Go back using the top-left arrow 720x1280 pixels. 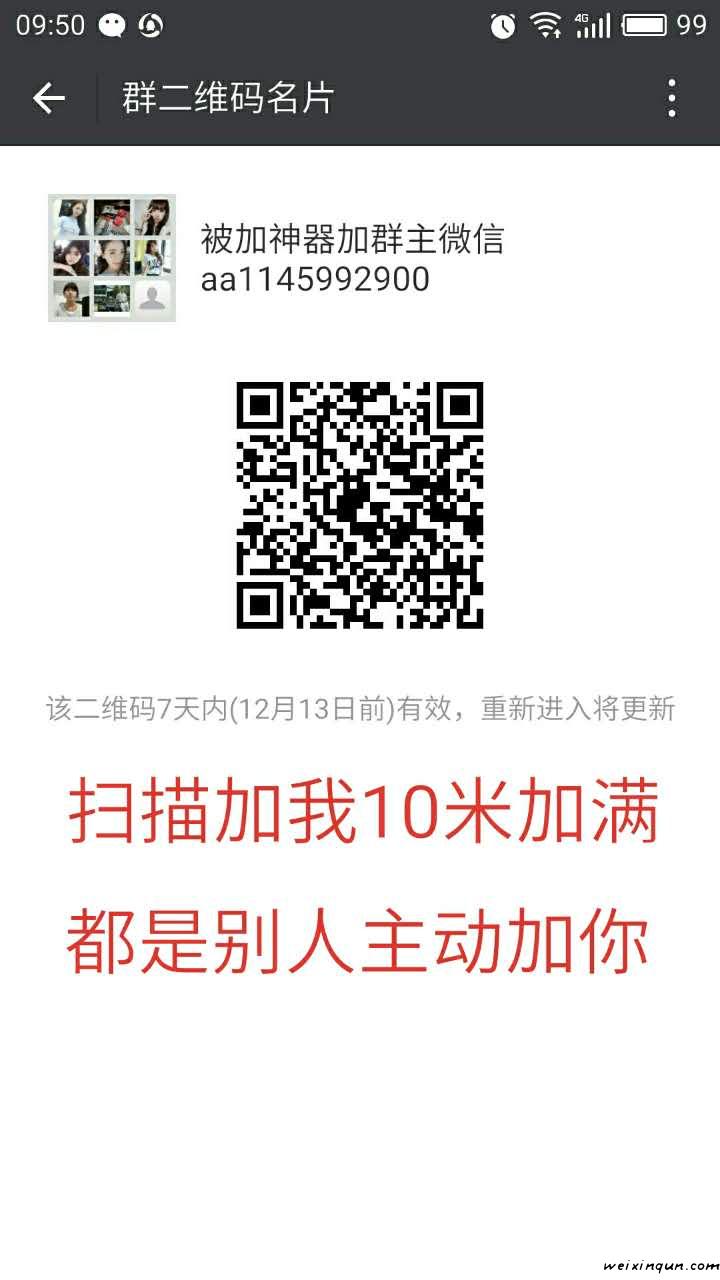click(x=48, y=98)
